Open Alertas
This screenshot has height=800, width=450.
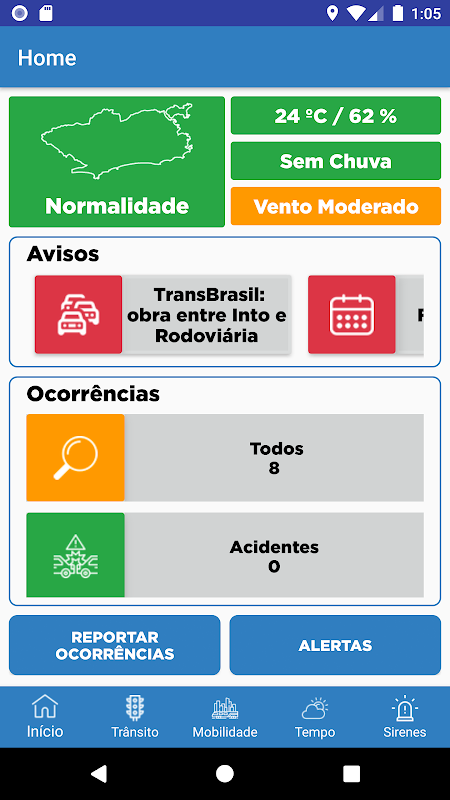(335, 645)
